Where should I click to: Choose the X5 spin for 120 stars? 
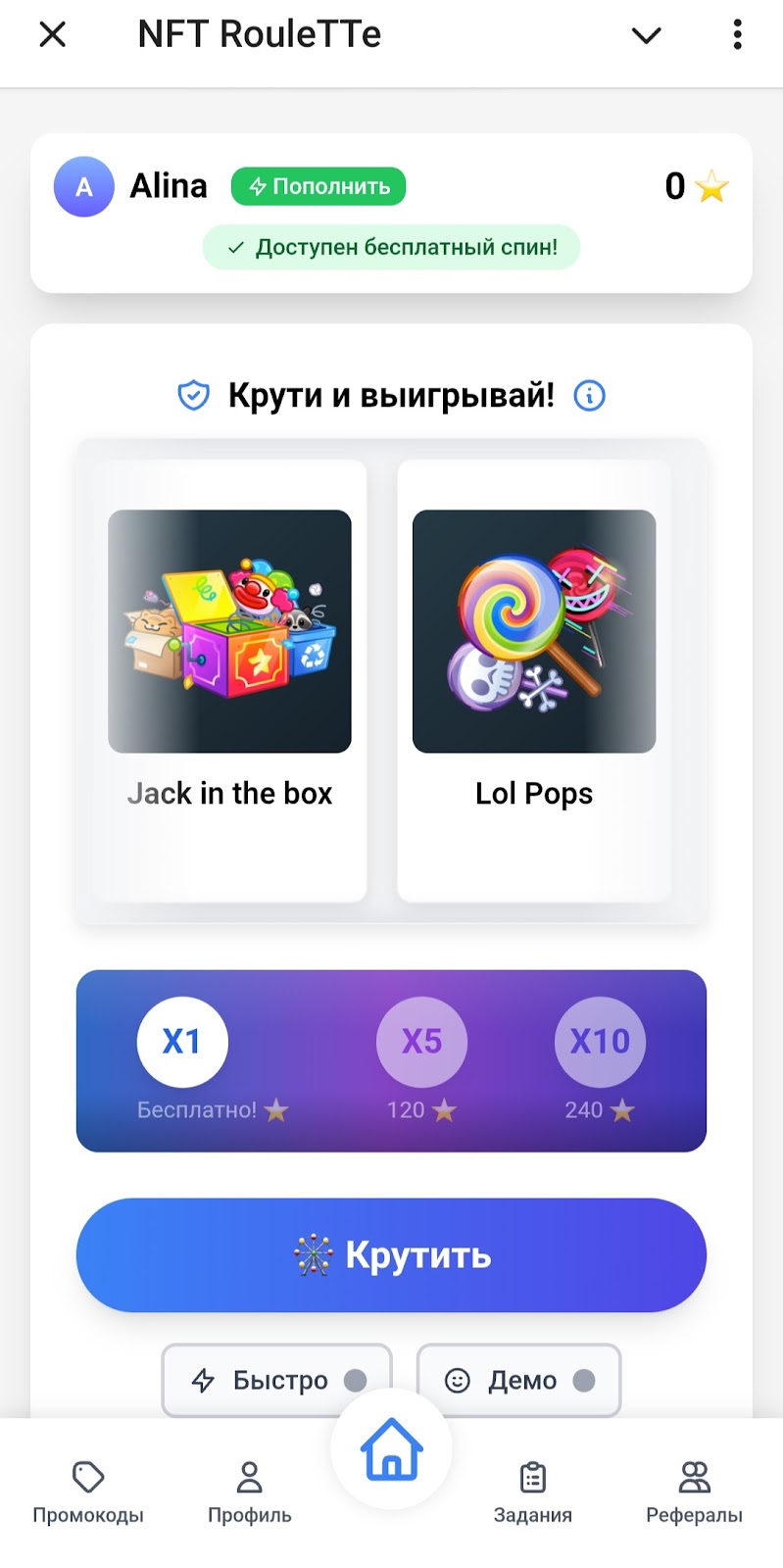tap(421, 1042)
